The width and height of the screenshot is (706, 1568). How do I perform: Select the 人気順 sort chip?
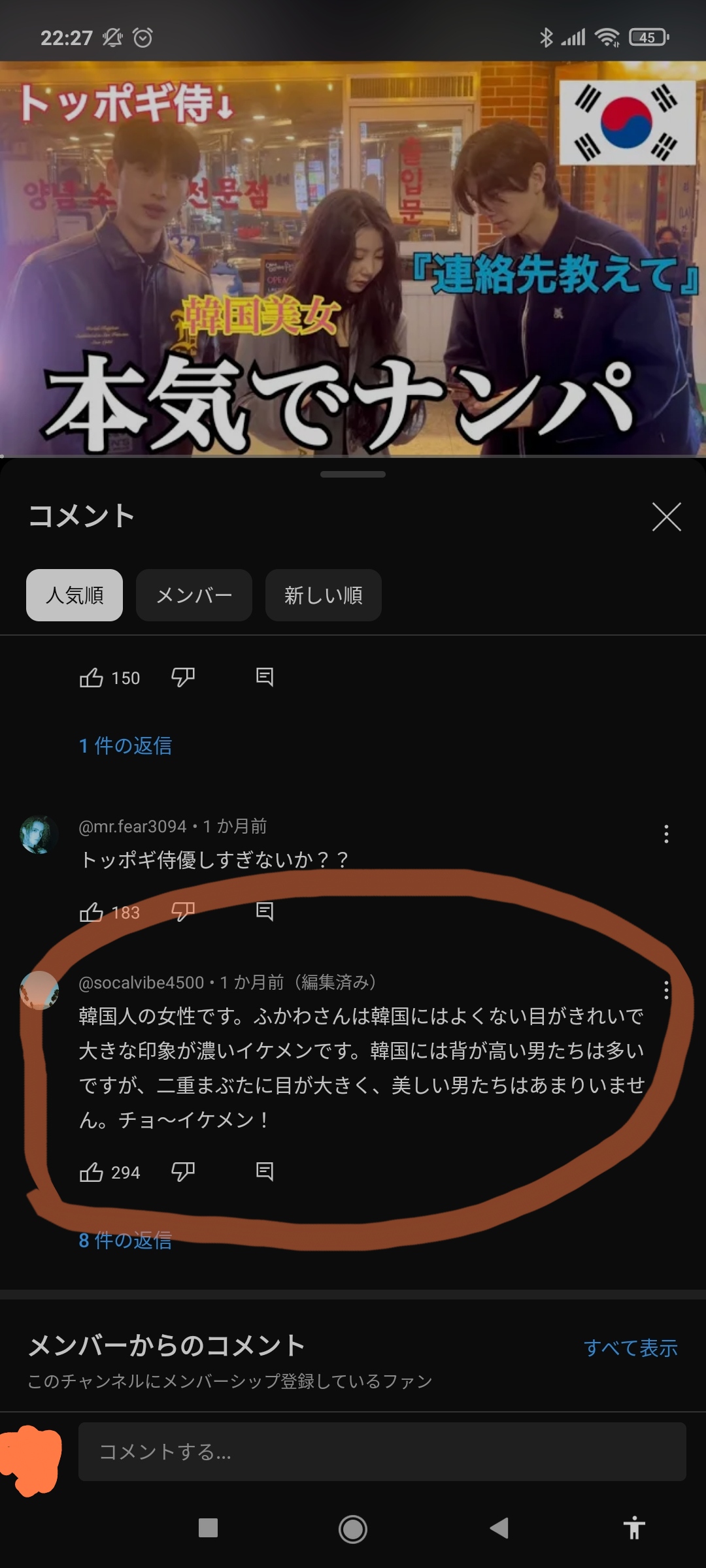75,595
